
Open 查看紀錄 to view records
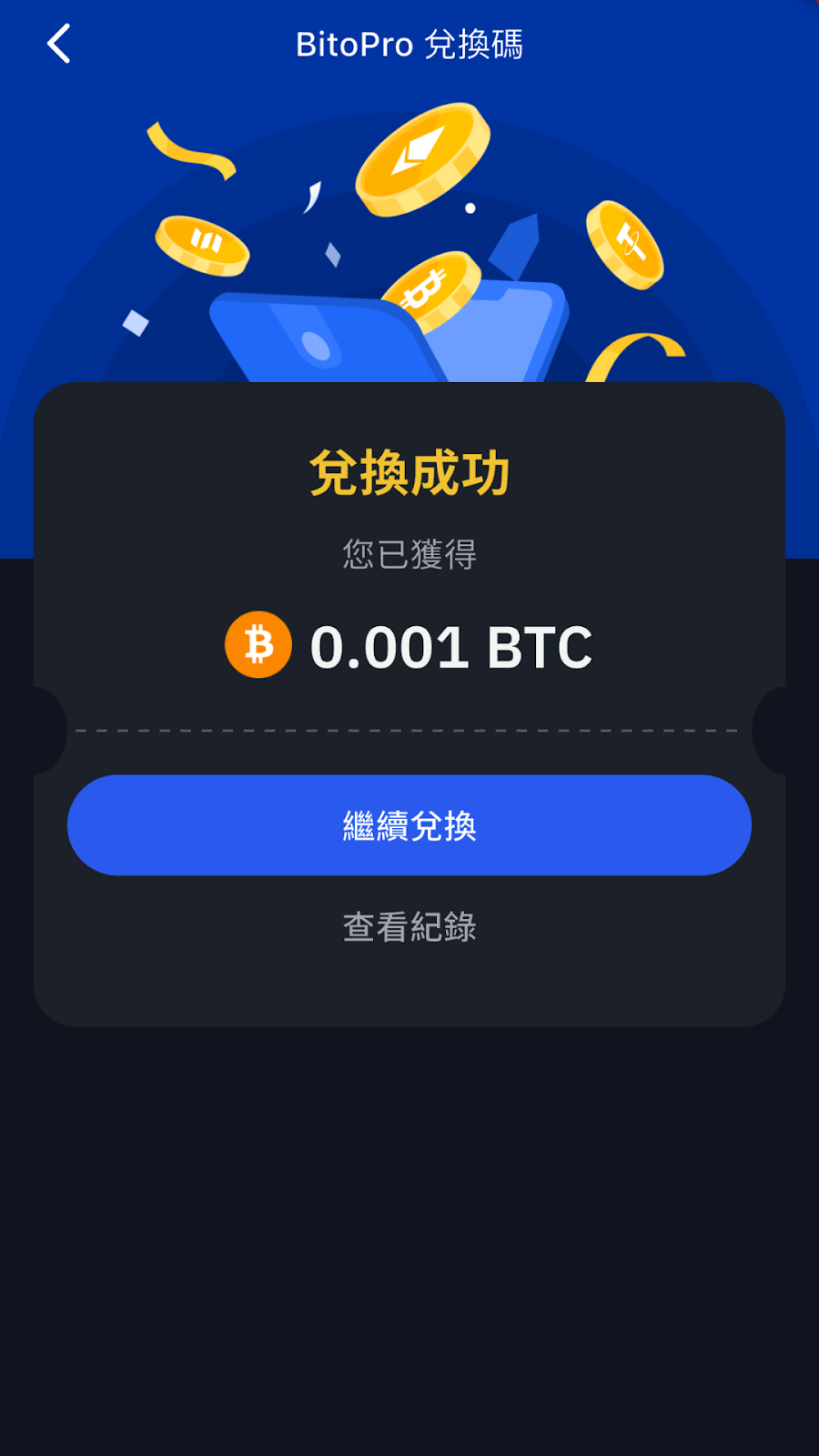pos(409,927)
